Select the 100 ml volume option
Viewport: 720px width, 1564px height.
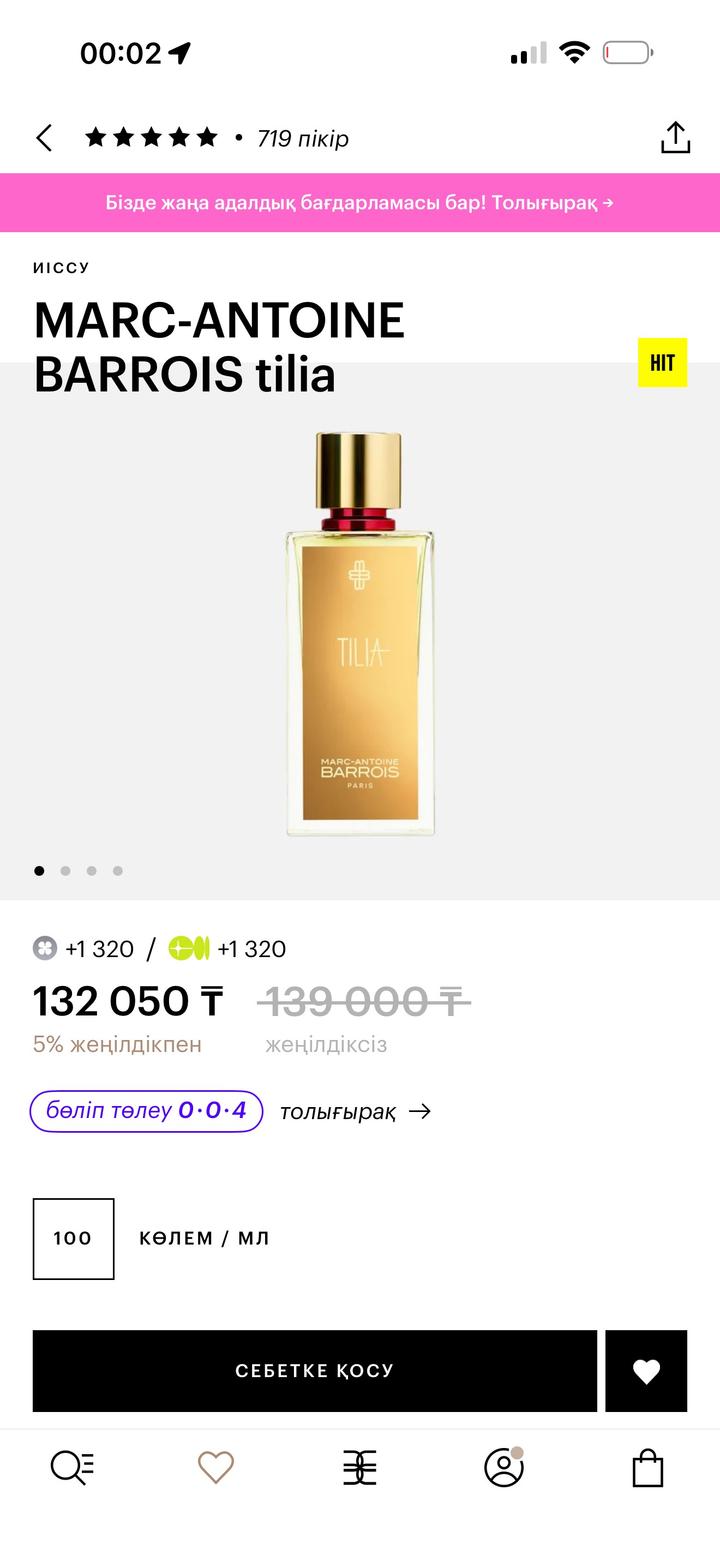tap(73, 1238)
